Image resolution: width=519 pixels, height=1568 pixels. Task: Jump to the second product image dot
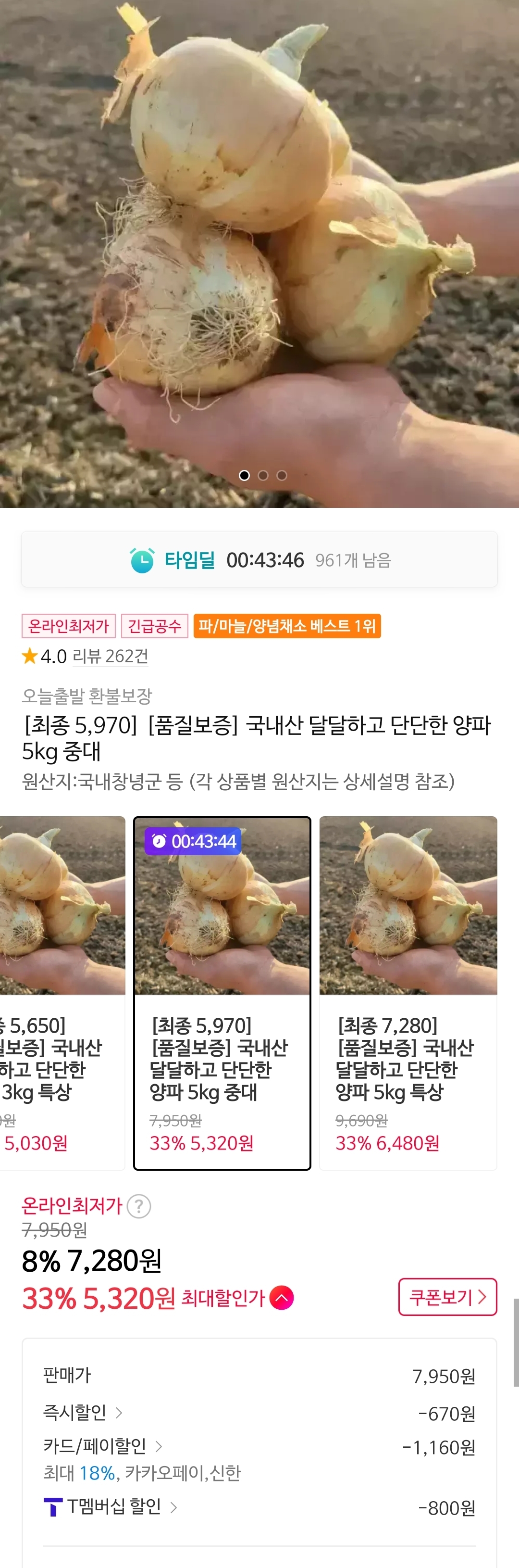click(263, 475)
